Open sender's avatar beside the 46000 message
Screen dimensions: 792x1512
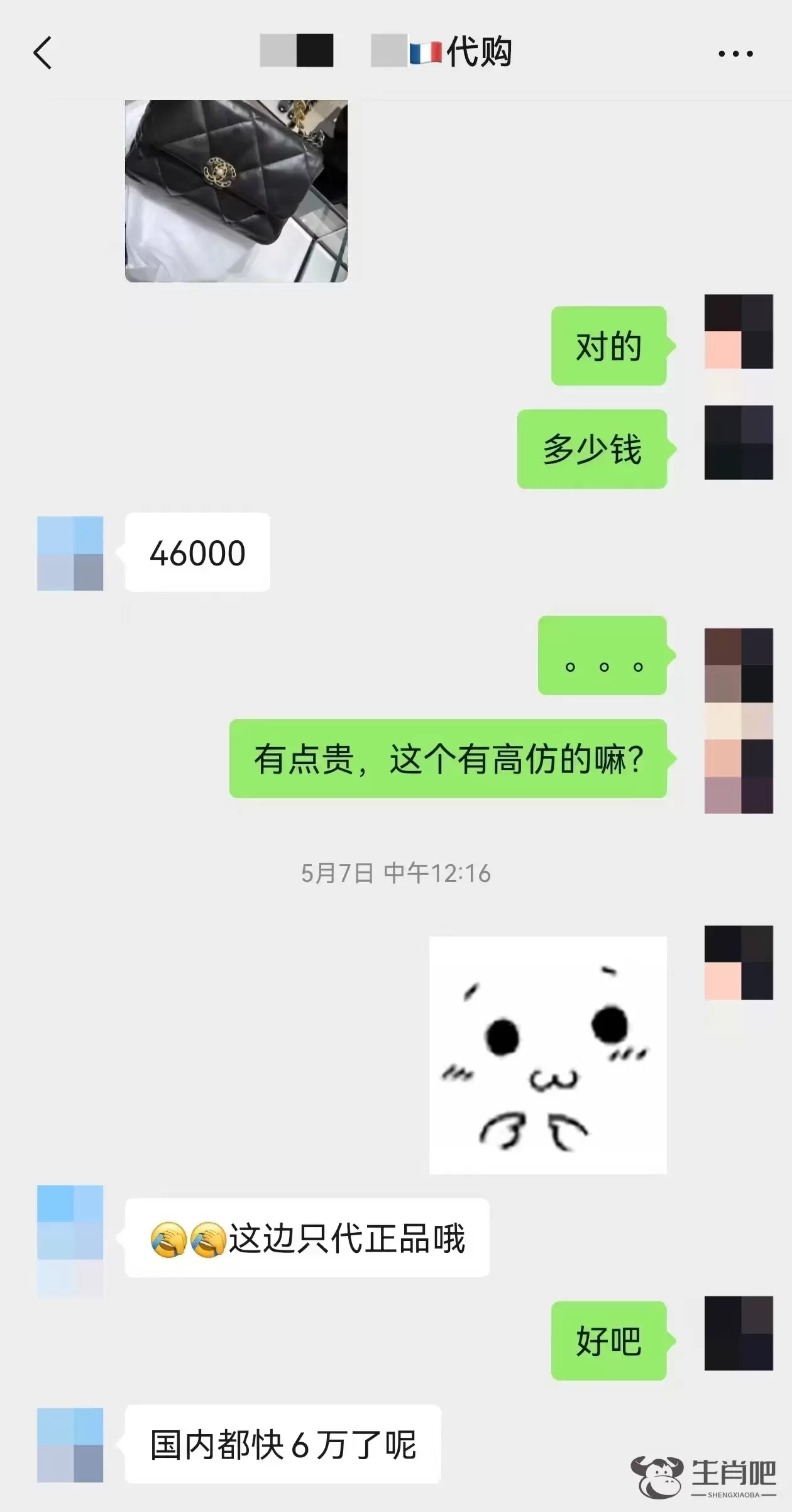70,553
